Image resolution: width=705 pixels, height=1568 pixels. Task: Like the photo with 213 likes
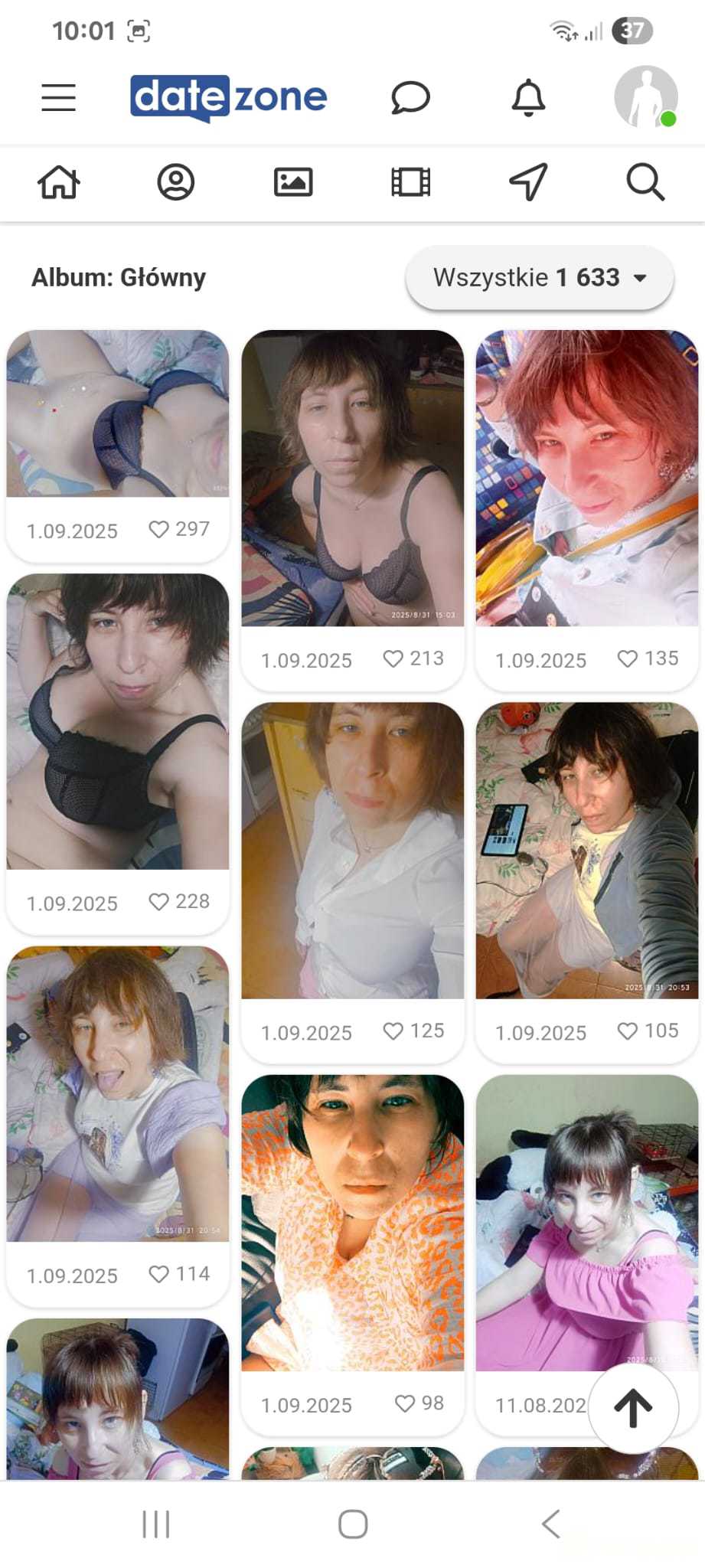pos(393,658)
